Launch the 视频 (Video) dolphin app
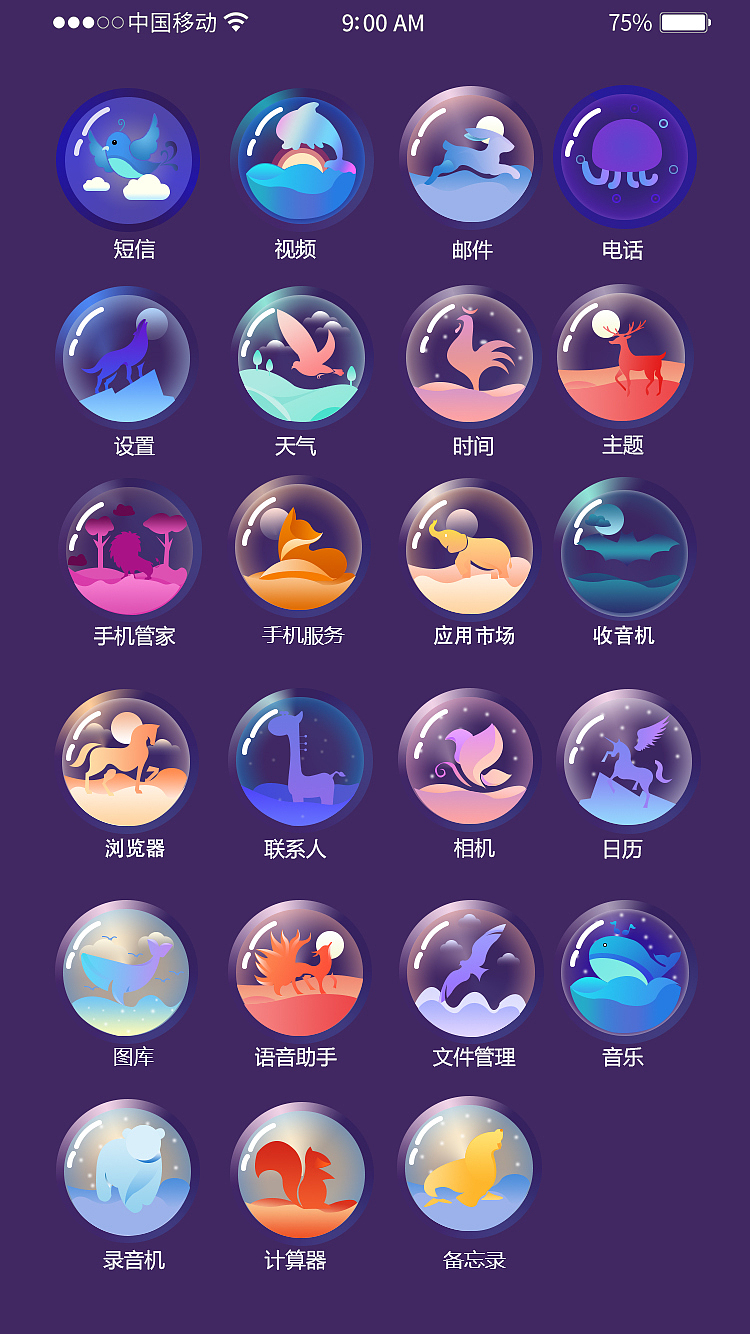The image size is (750, 1334). [302, 158]
